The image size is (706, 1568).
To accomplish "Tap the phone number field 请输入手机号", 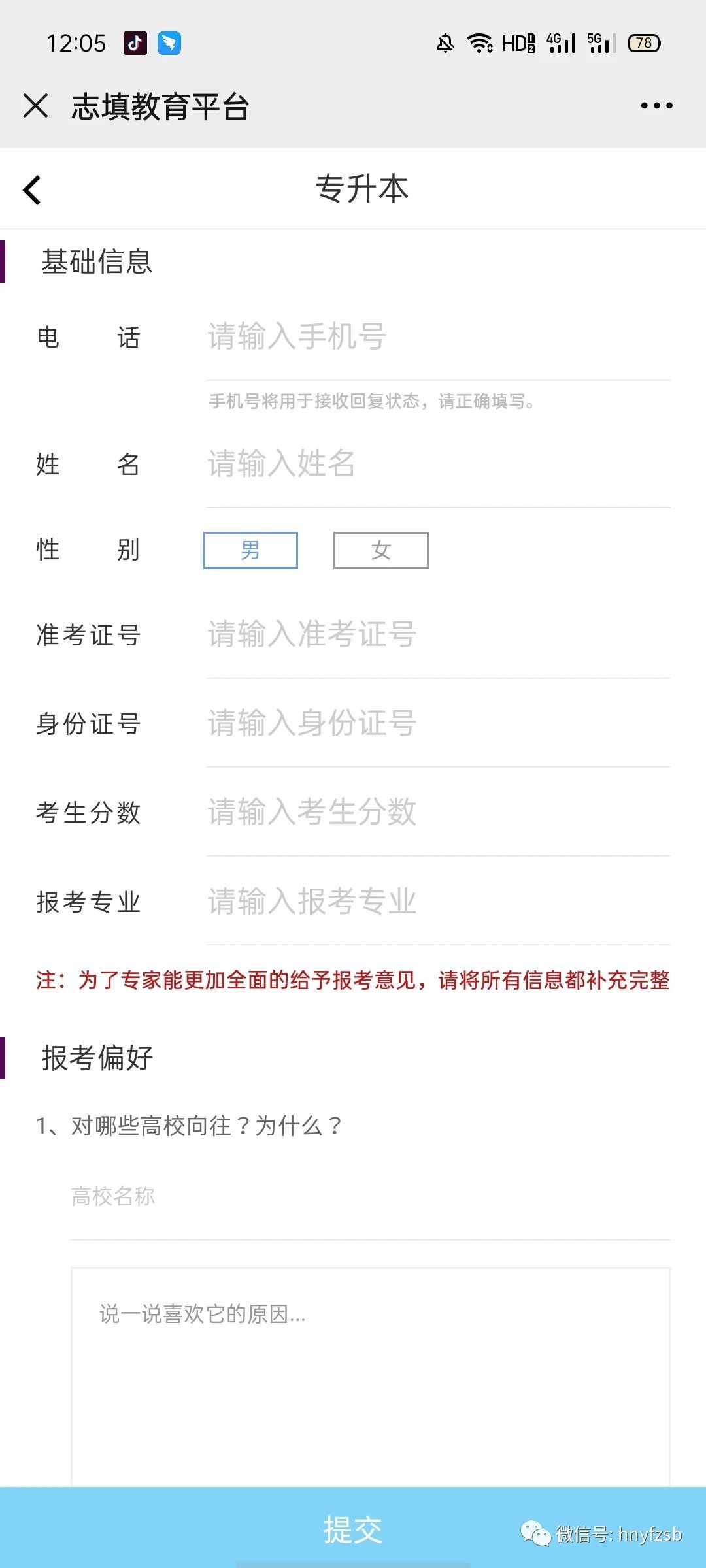I will pos(439,337).
